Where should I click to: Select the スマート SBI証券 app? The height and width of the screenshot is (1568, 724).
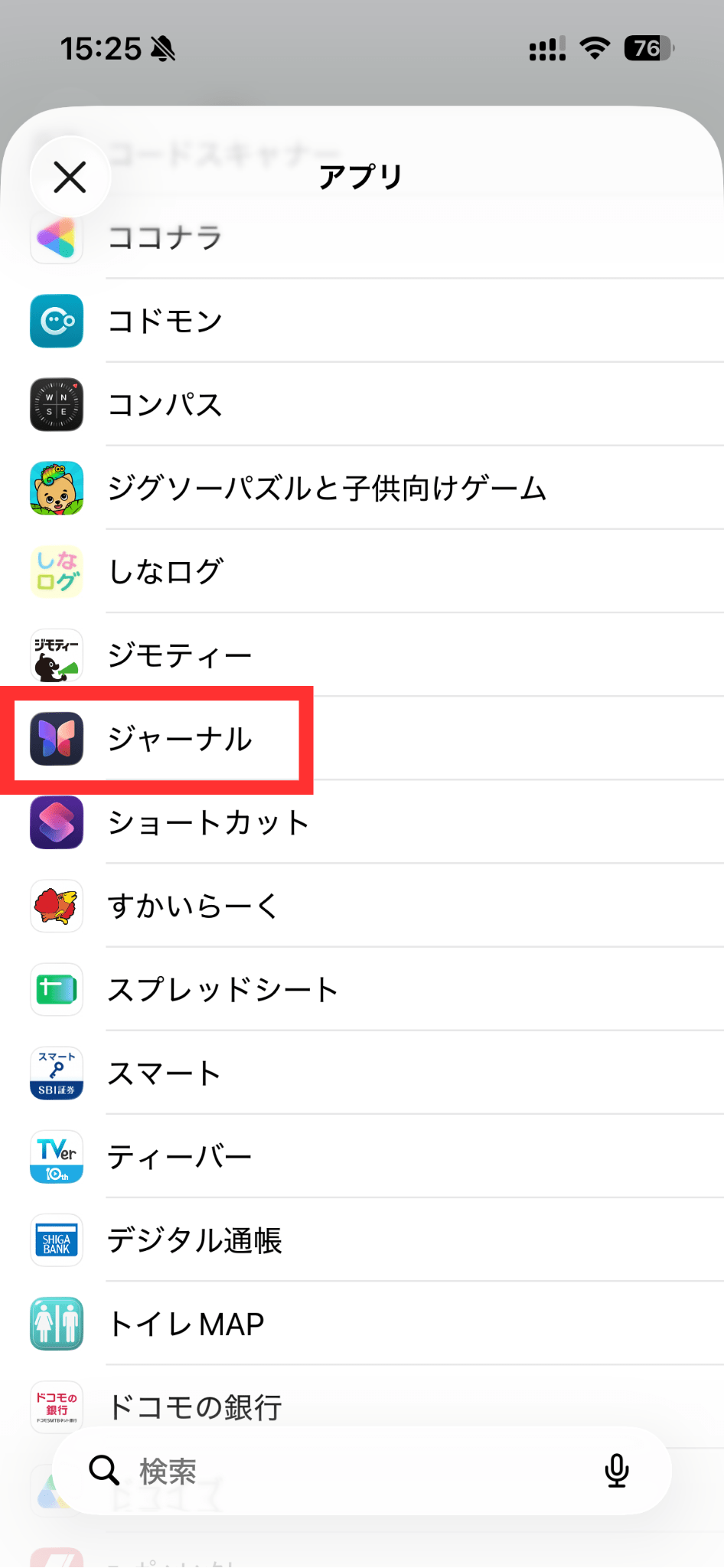pyautogui.click(x=362, y=1073)
